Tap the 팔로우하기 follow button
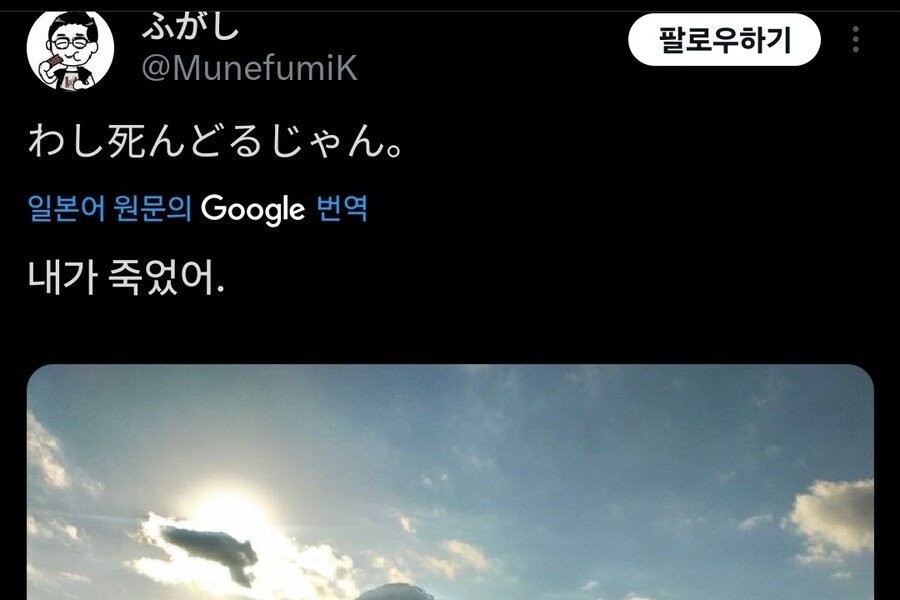900x600 pixels. pyautogui.click(x=724, y=41)
